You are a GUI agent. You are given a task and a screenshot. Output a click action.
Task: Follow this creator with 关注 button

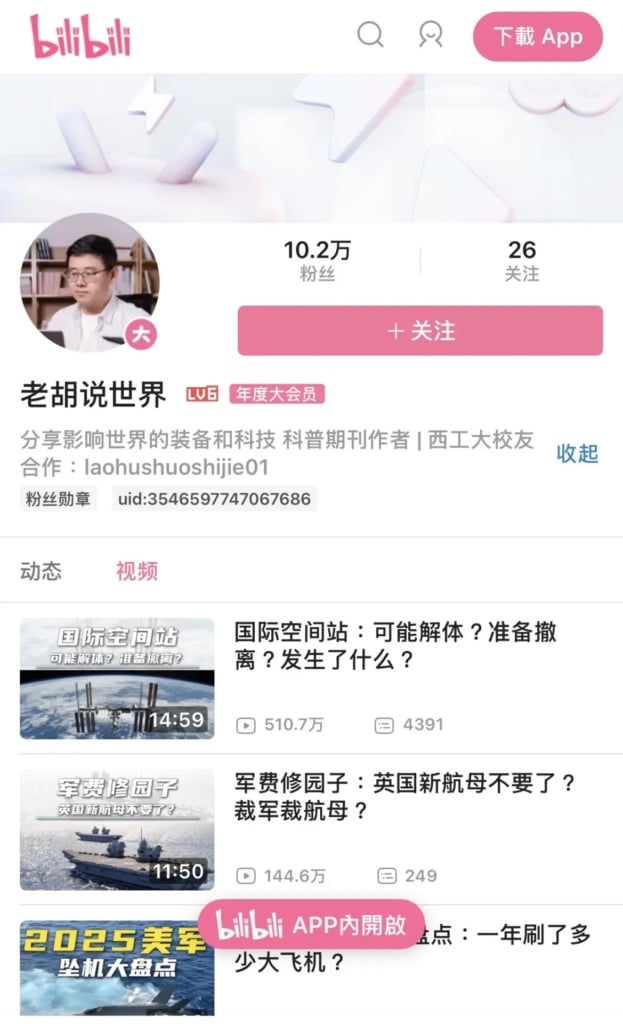pyautogui.click(x=420, y=331)
